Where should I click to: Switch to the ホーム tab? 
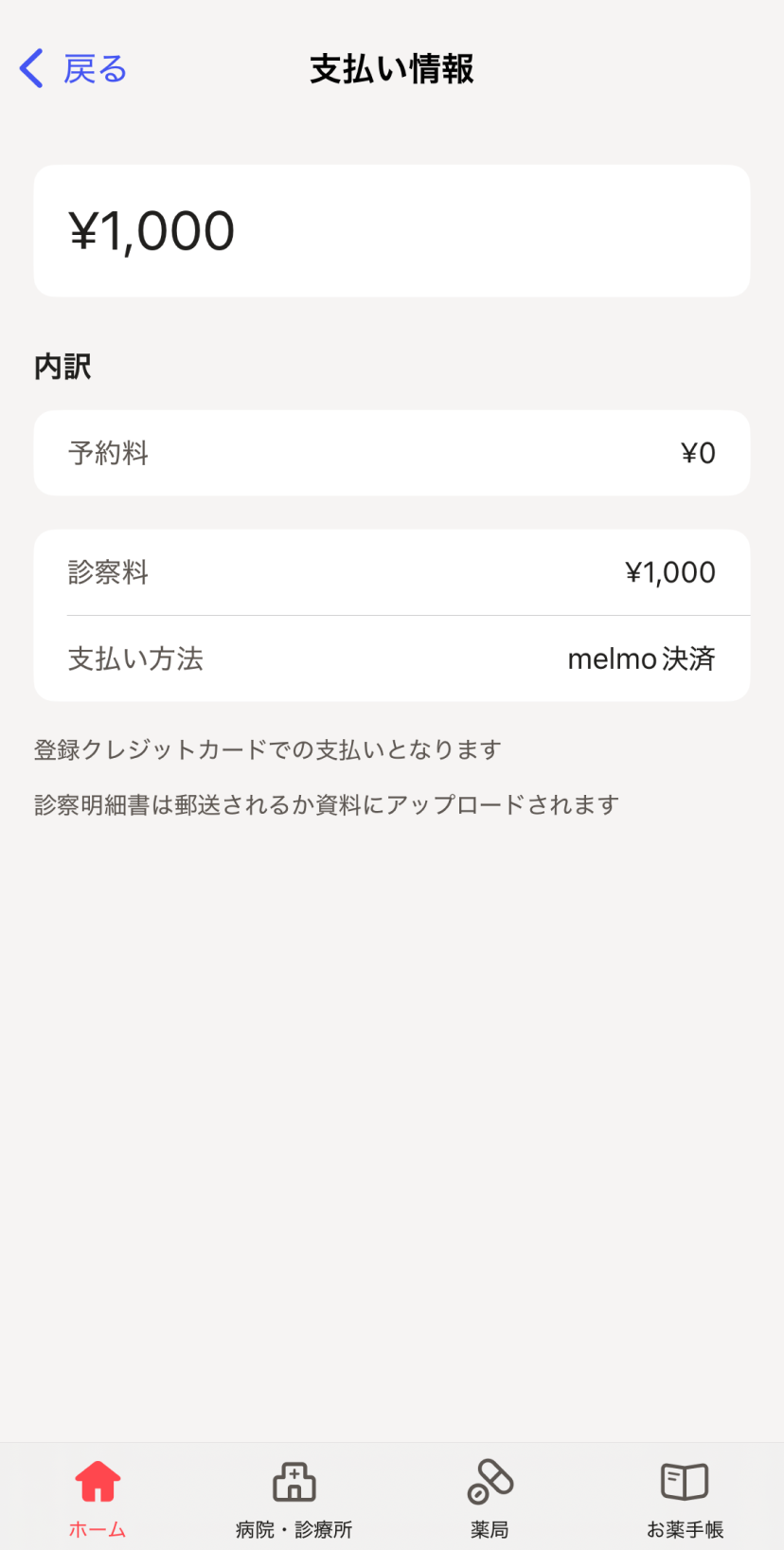click(98, 1497)
